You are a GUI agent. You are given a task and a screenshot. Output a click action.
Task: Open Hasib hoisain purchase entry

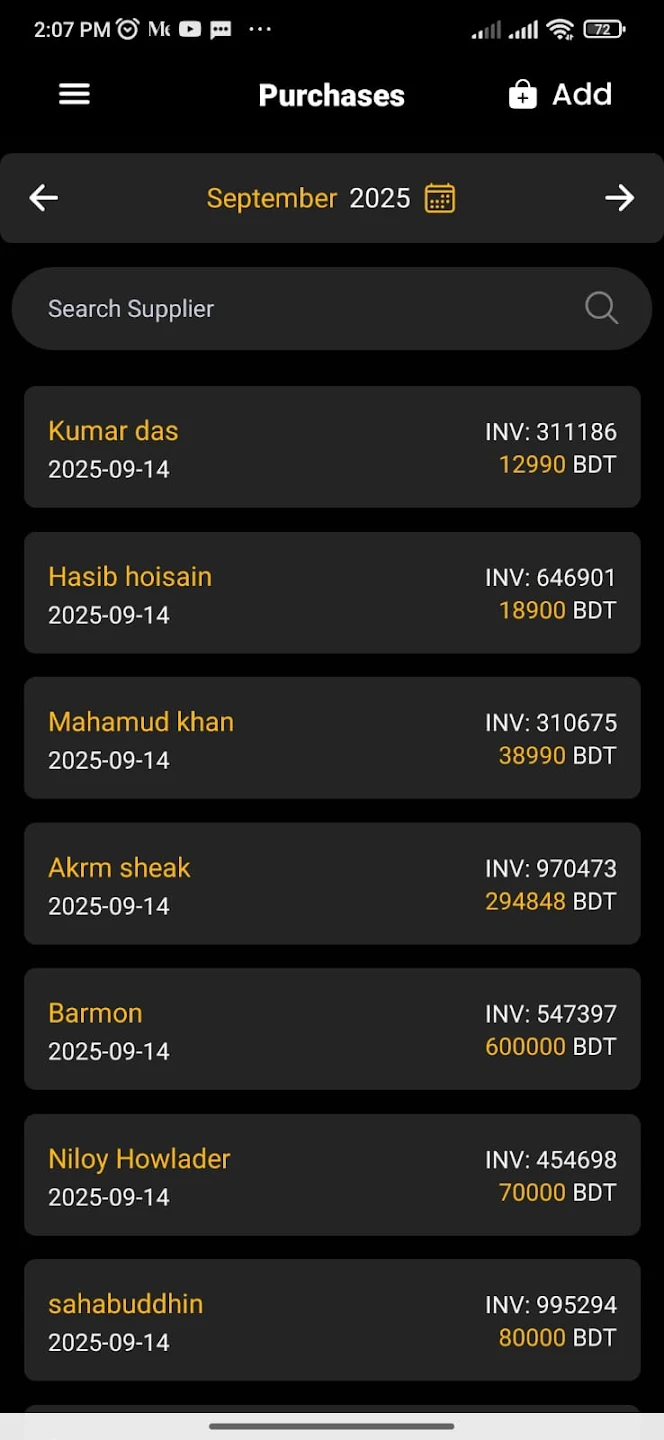pos(332,593)
